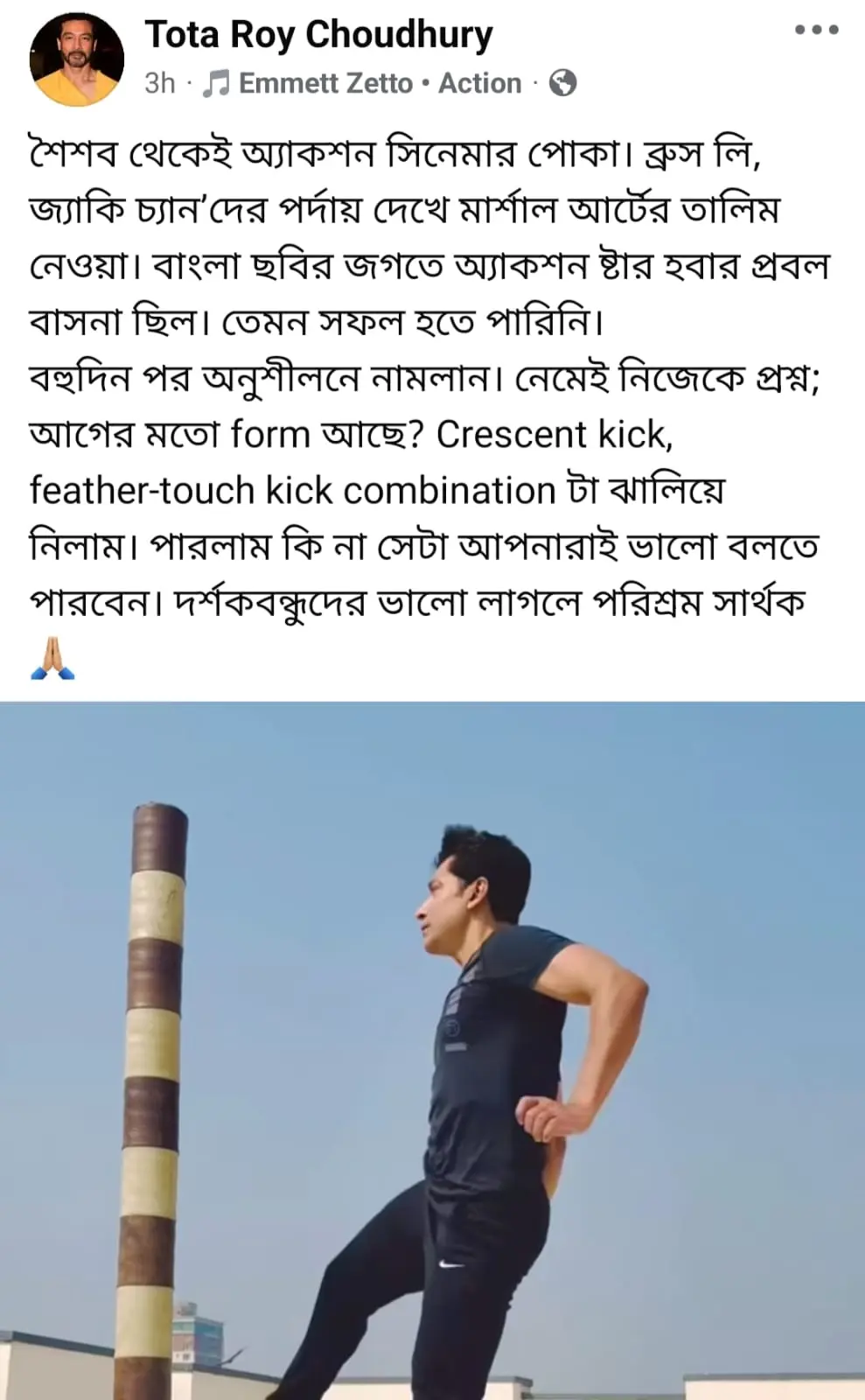
Task: Open Tota Roy Choudhury's profile picture
Action: (x=76, y=59)
